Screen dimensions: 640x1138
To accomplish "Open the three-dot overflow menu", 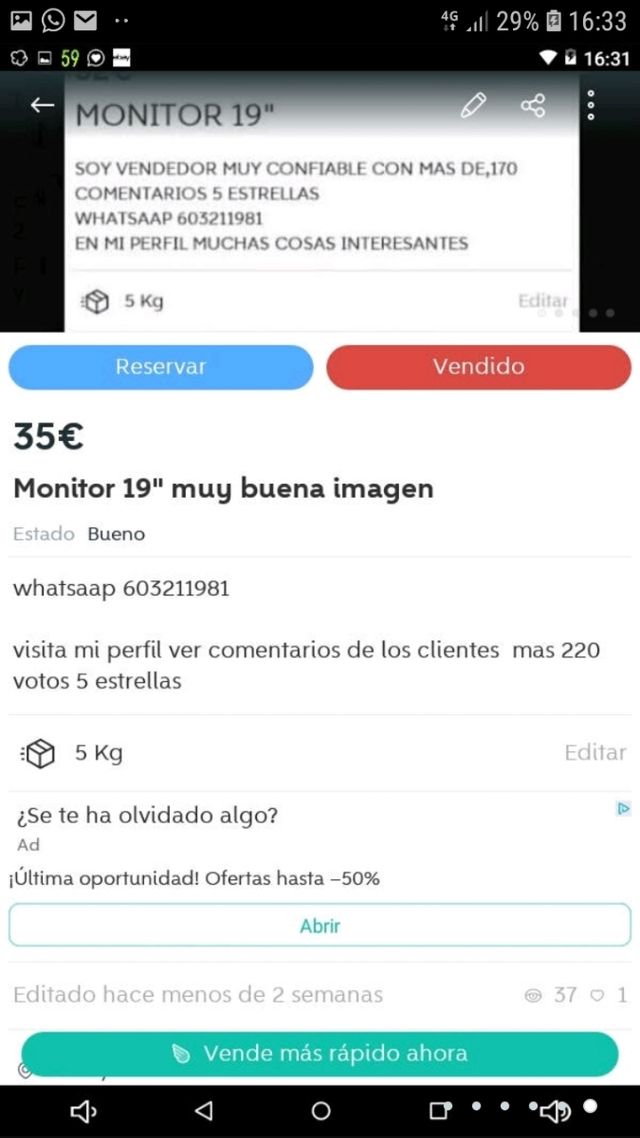I will (591, 105).
